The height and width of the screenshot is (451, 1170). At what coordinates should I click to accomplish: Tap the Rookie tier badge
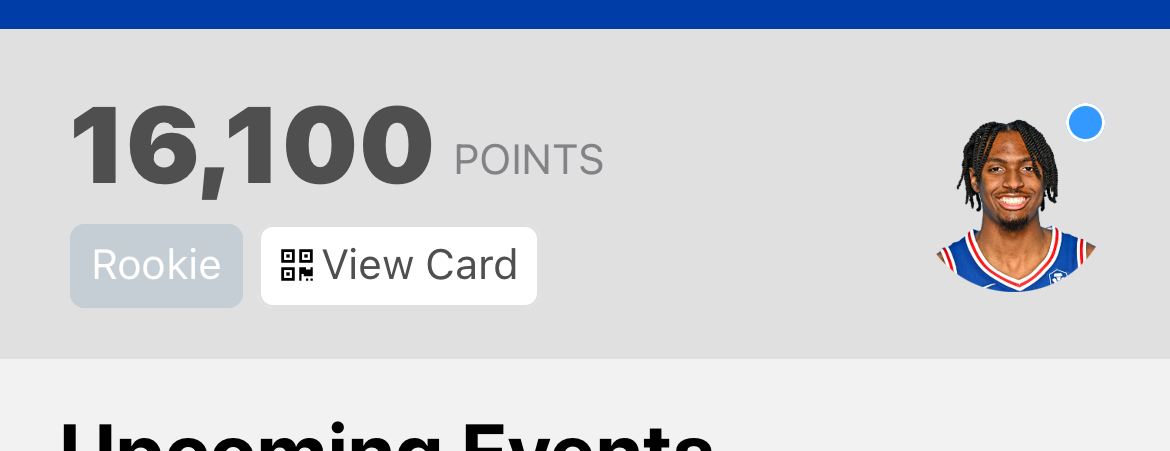click(156, 266)
